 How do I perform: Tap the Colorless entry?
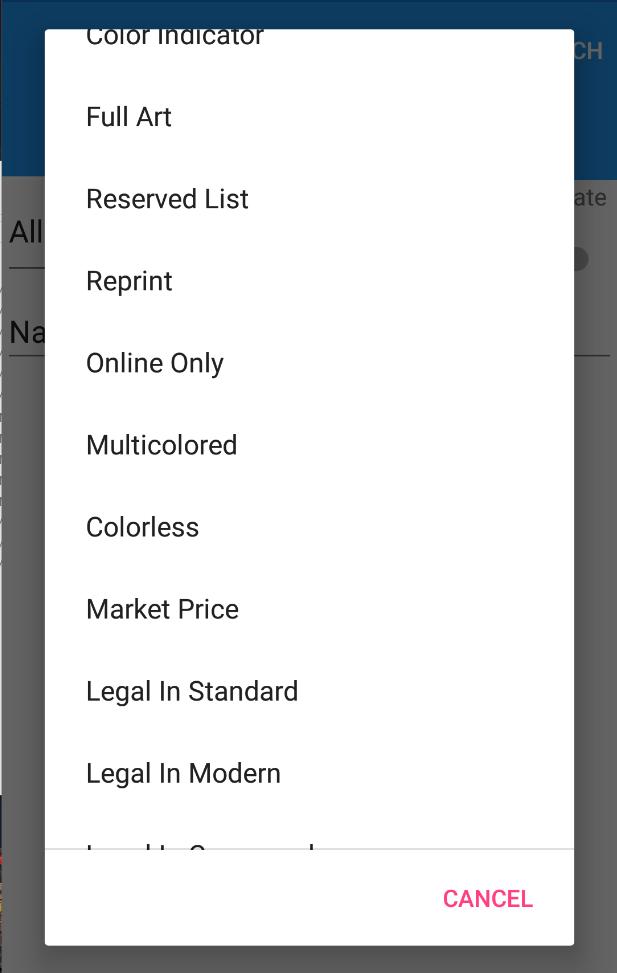[142, 527]
